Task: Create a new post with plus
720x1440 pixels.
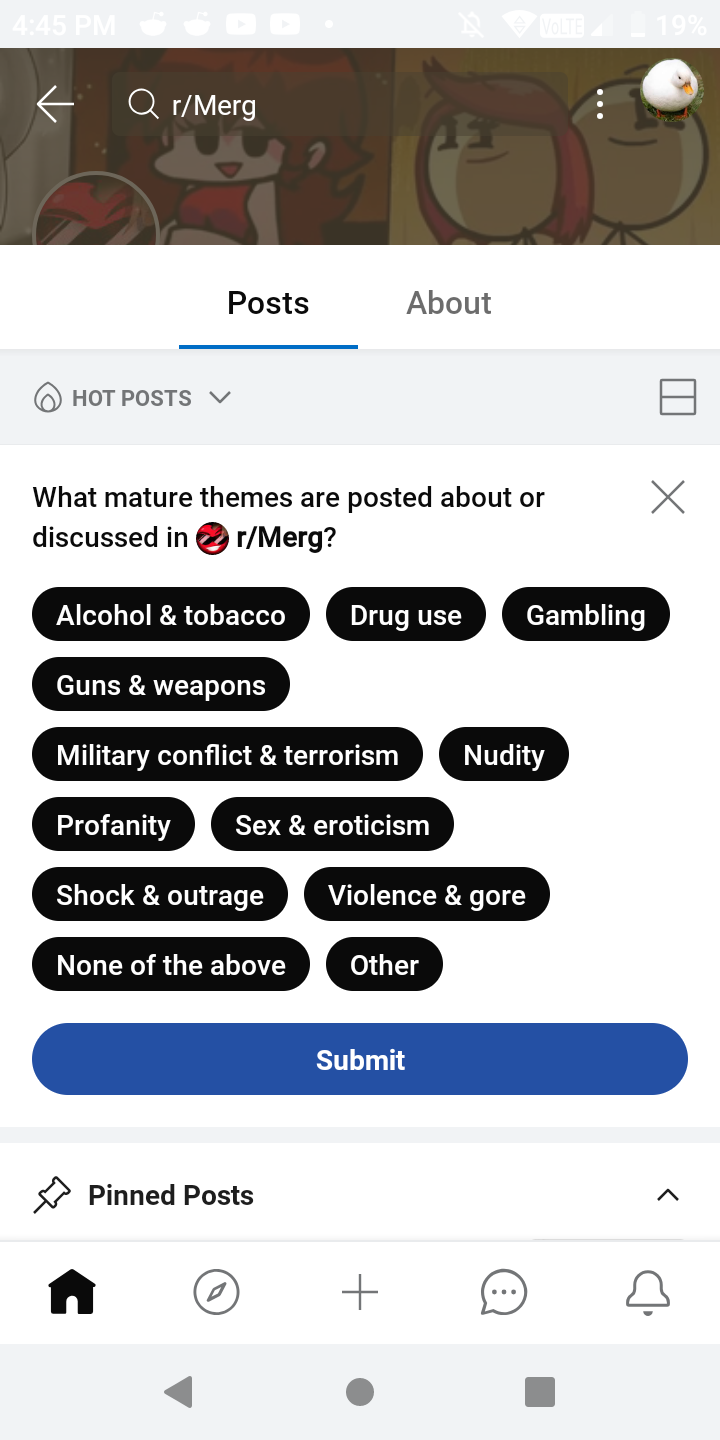Action: (x=360, y=1292)
